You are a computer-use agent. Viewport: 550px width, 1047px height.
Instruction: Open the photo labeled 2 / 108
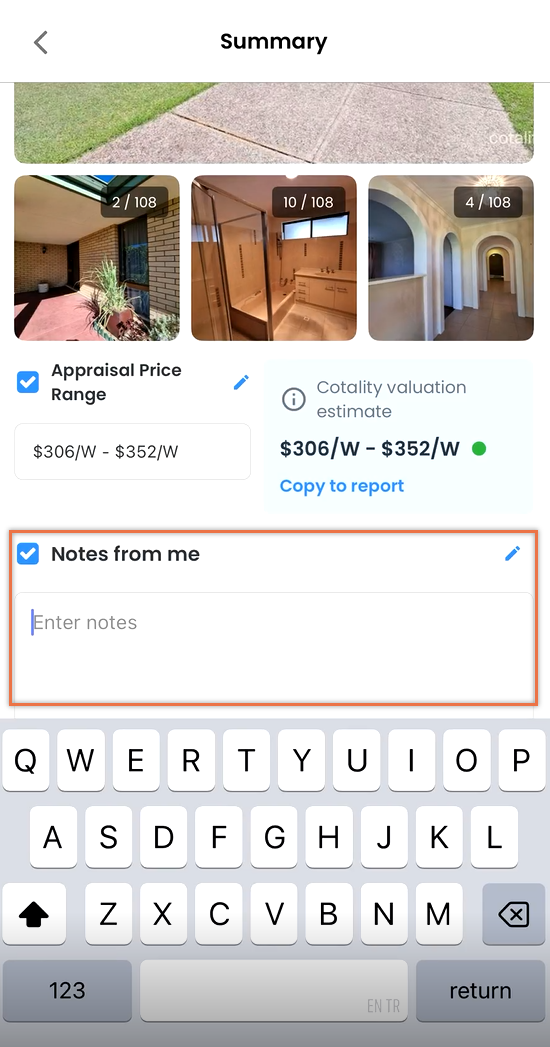tap(97, 258)
